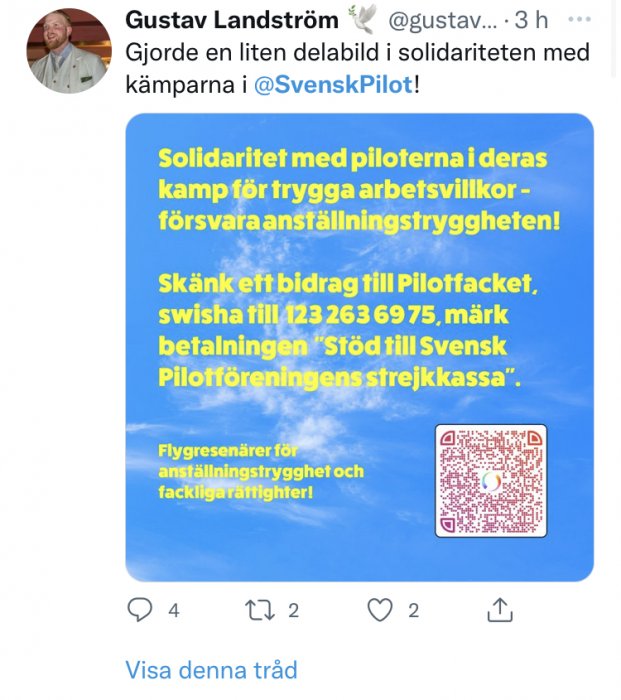Open the tweet's three-dot overflow menu

578,19
